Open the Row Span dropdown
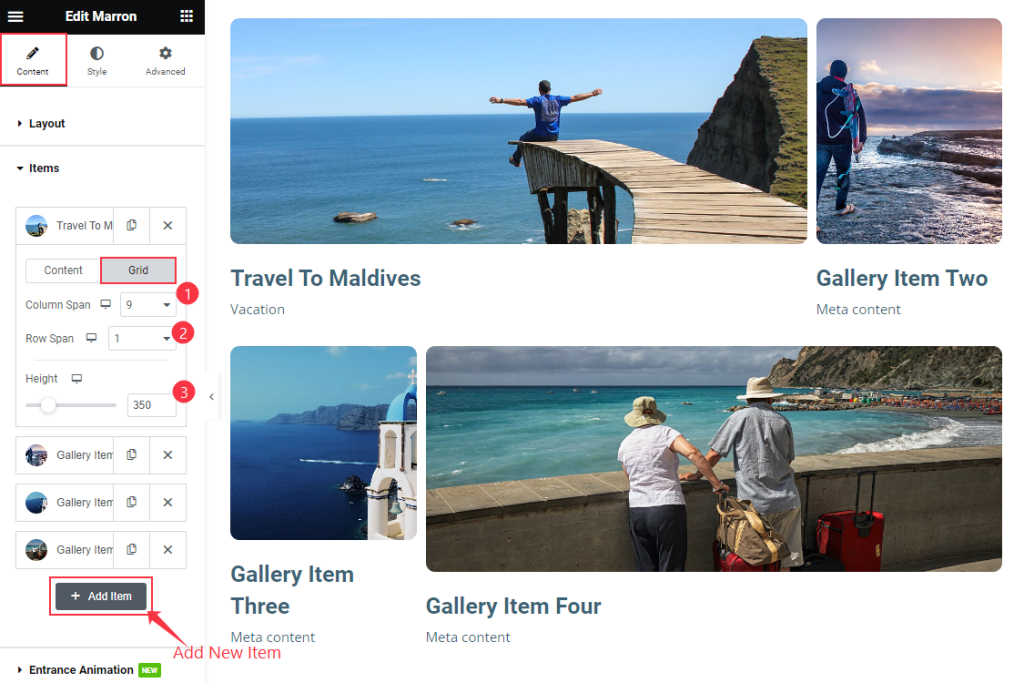This screenshot has width=1024, height=683. pos(142,339)
